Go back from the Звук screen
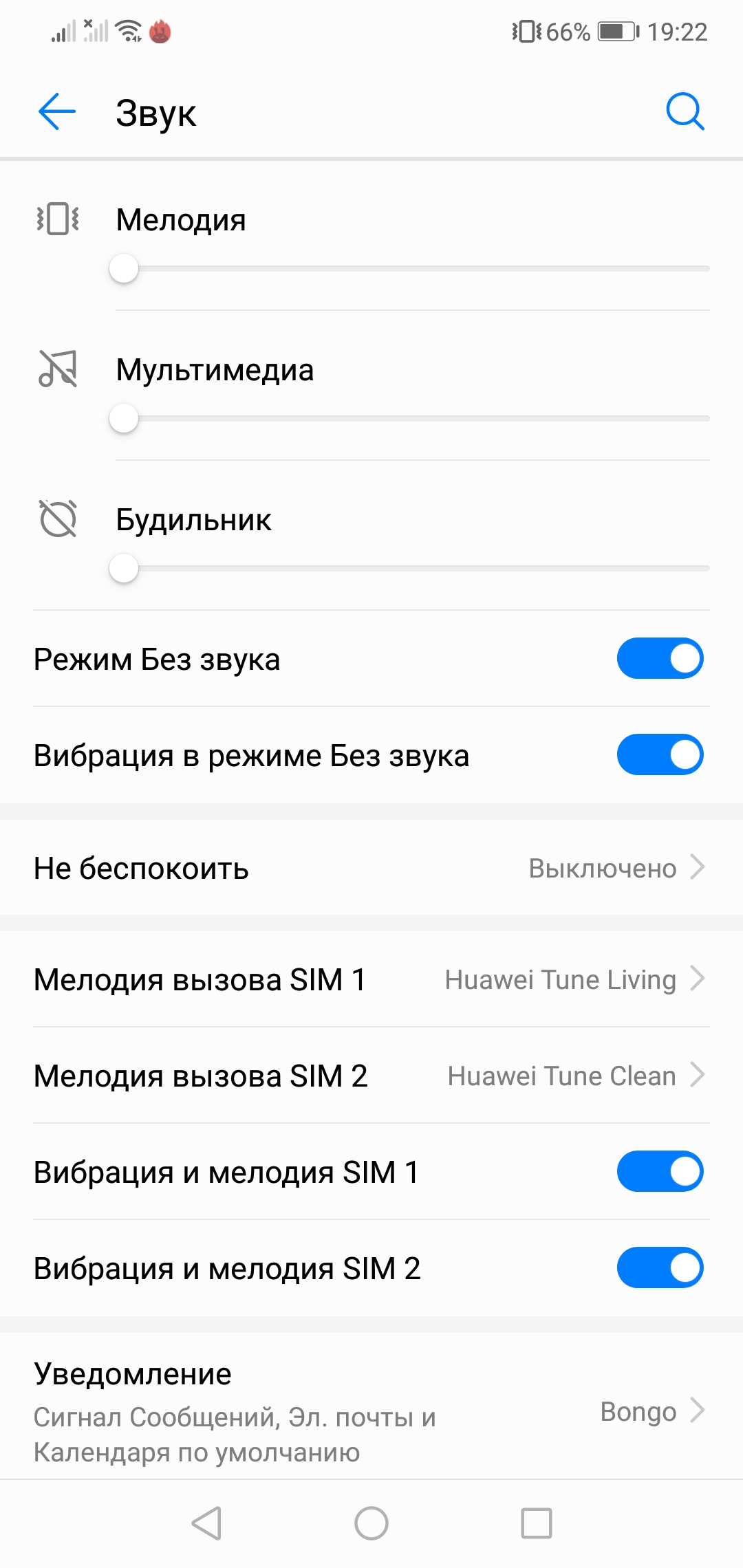The height and width of the screenshot is (1568, 743). coord(56,112)
